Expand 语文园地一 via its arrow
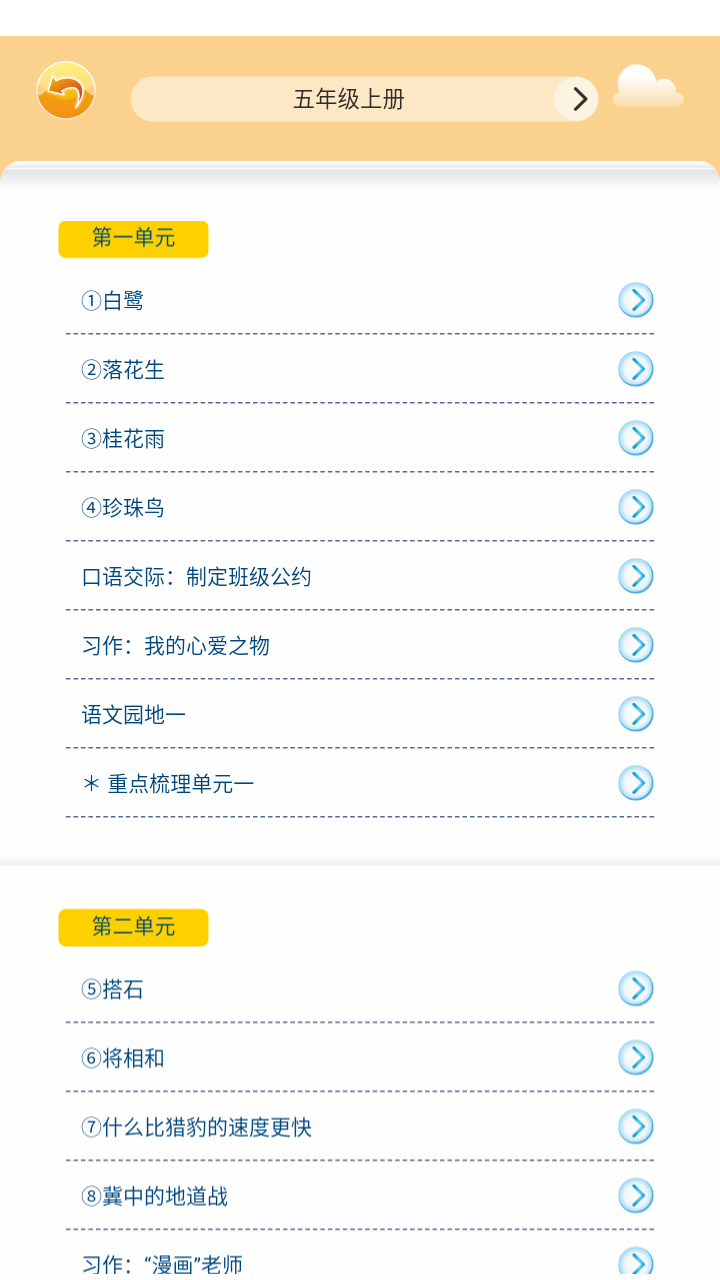 coord(636,714)
